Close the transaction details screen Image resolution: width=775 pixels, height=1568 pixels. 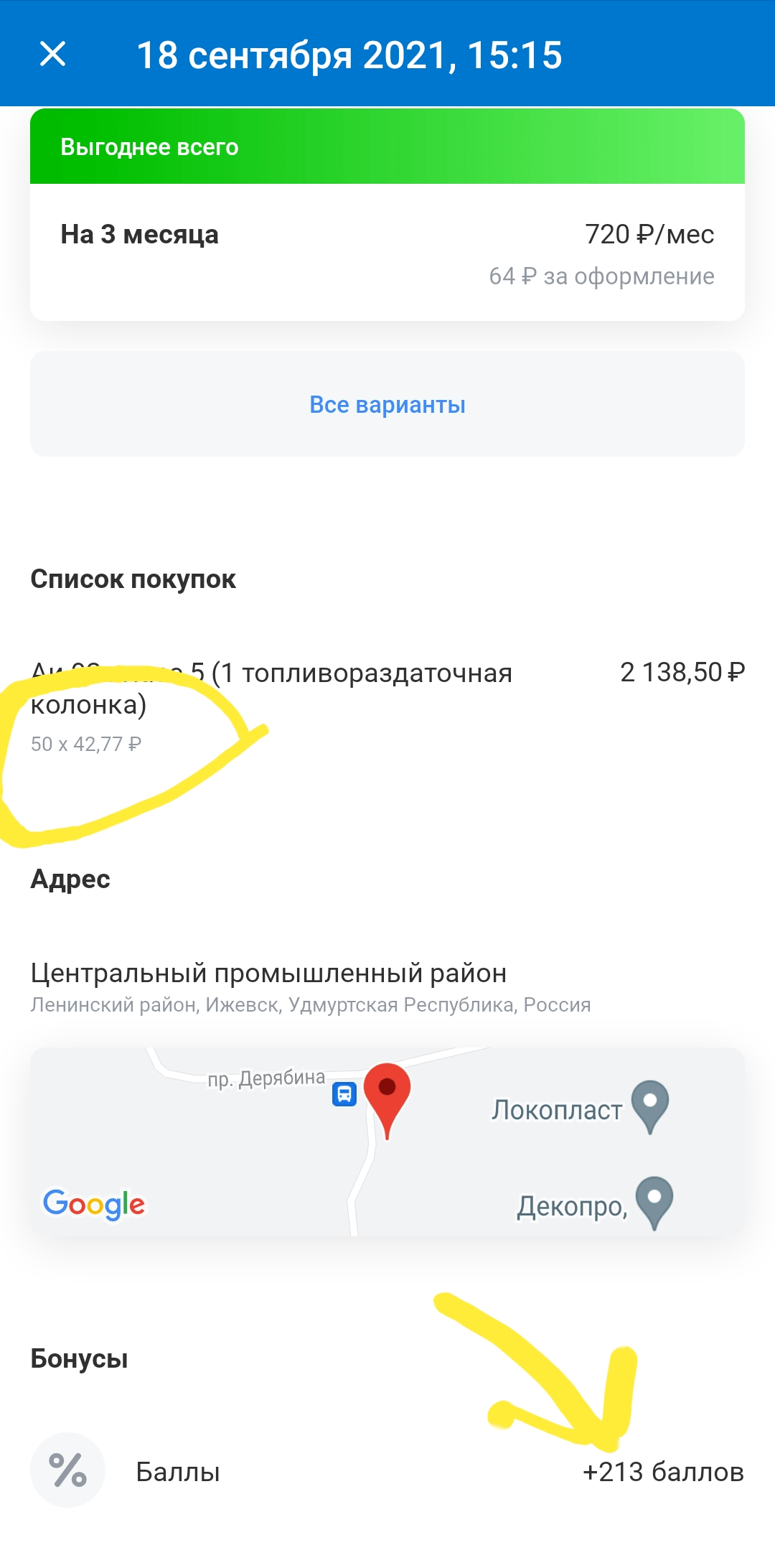[x=52, y=54]
